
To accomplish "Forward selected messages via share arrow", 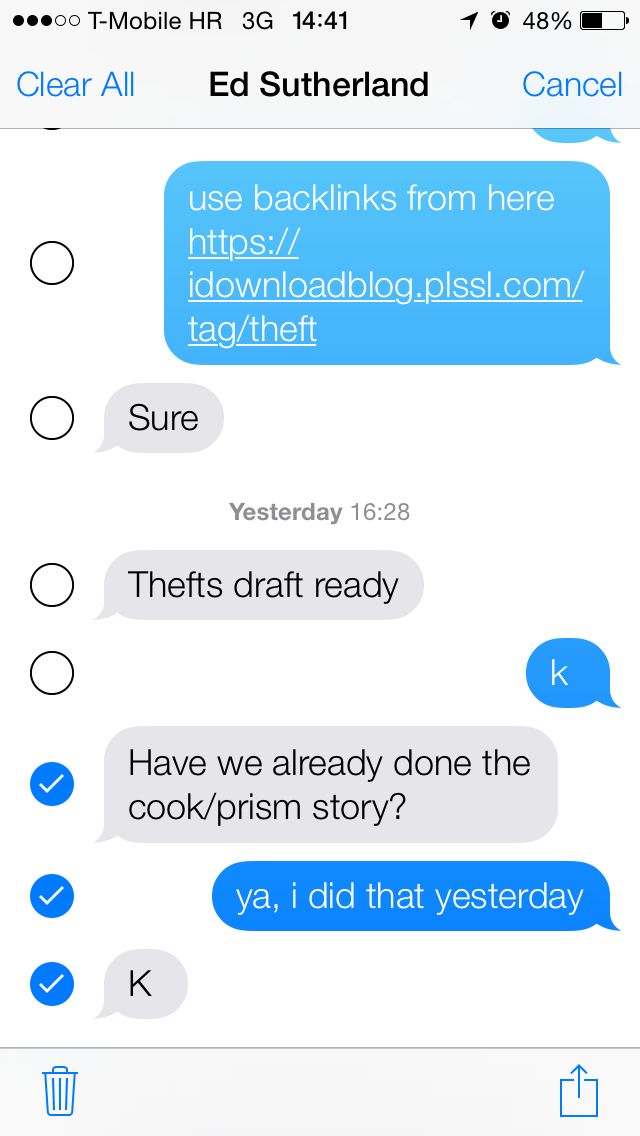I will click(579, 1091).
